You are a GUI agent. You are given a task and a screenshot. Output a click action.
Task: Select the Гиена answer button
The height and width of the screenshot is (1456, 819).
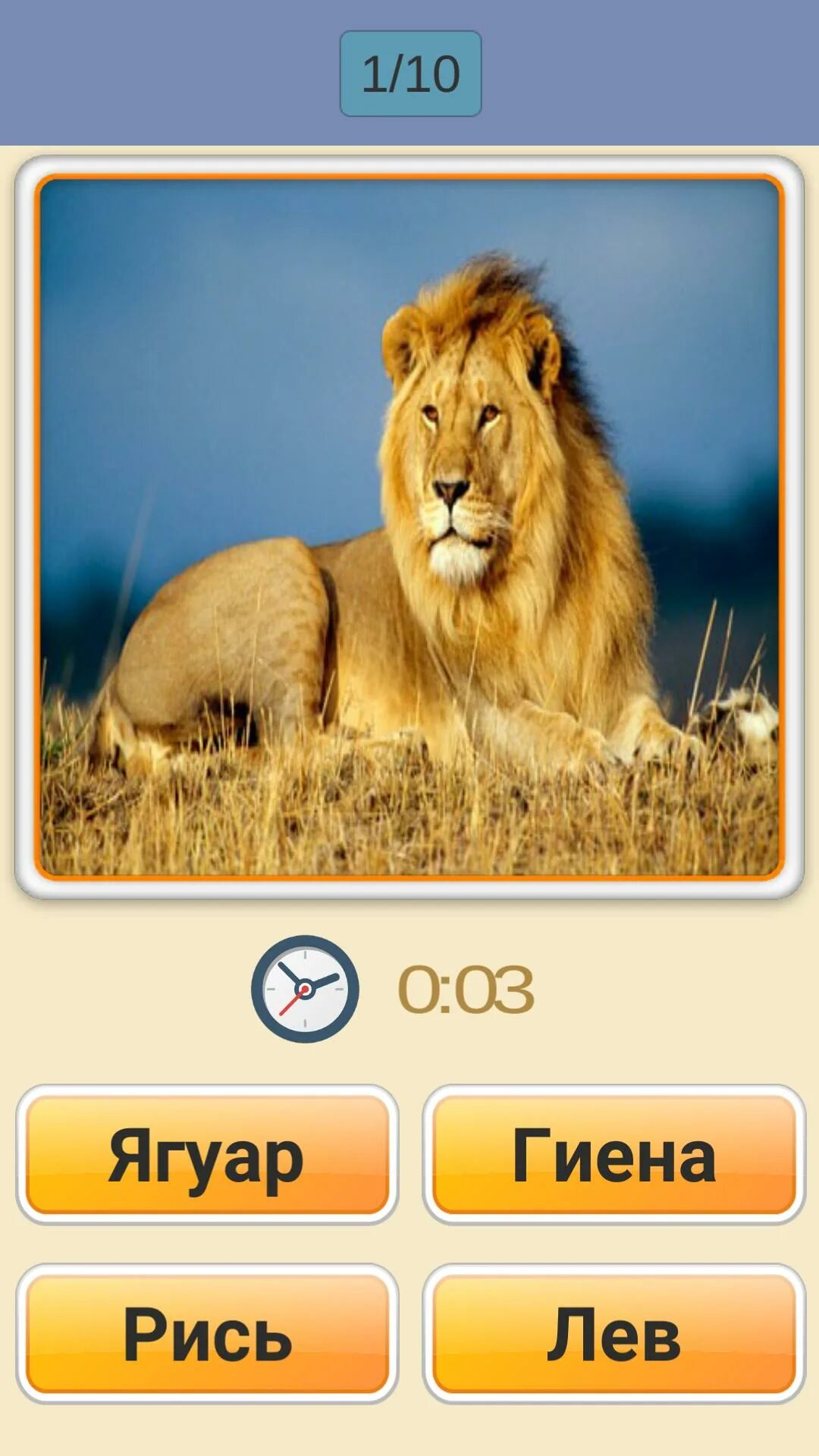(613, 1154)
